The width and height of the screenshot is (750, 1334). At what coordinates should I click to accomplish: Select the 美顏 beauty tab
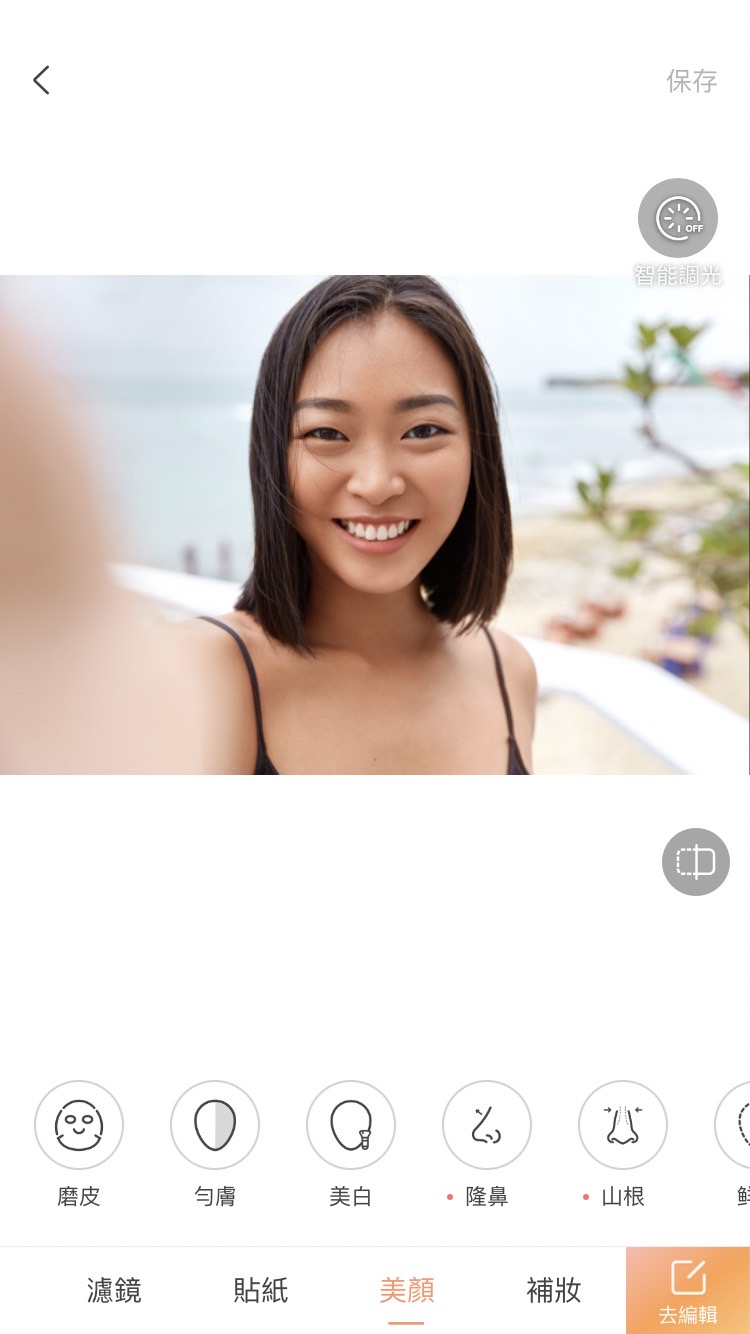pyautogui.click(x=407, y=1290)
